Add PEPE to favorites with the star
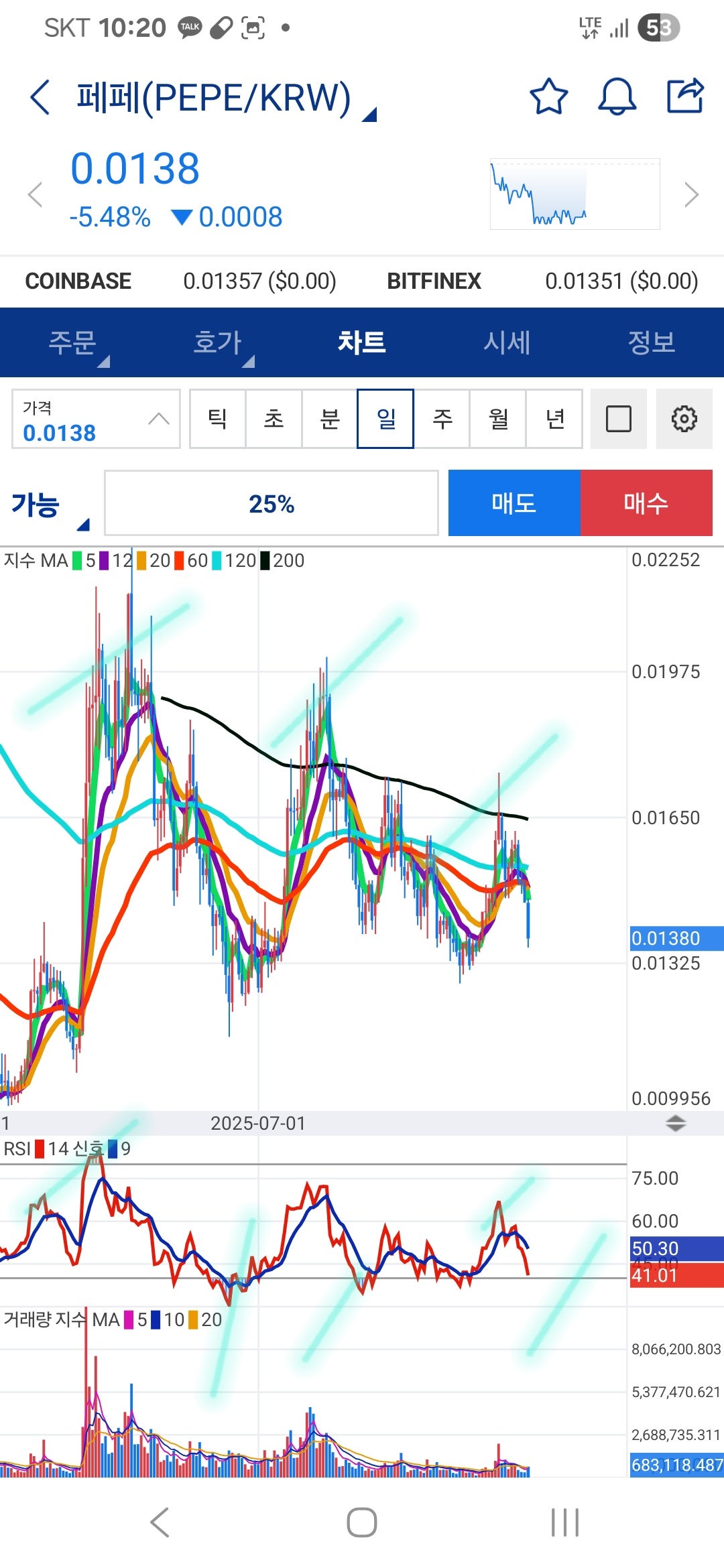This screenshot has height=1568, width=724. [x=548, y=97]
